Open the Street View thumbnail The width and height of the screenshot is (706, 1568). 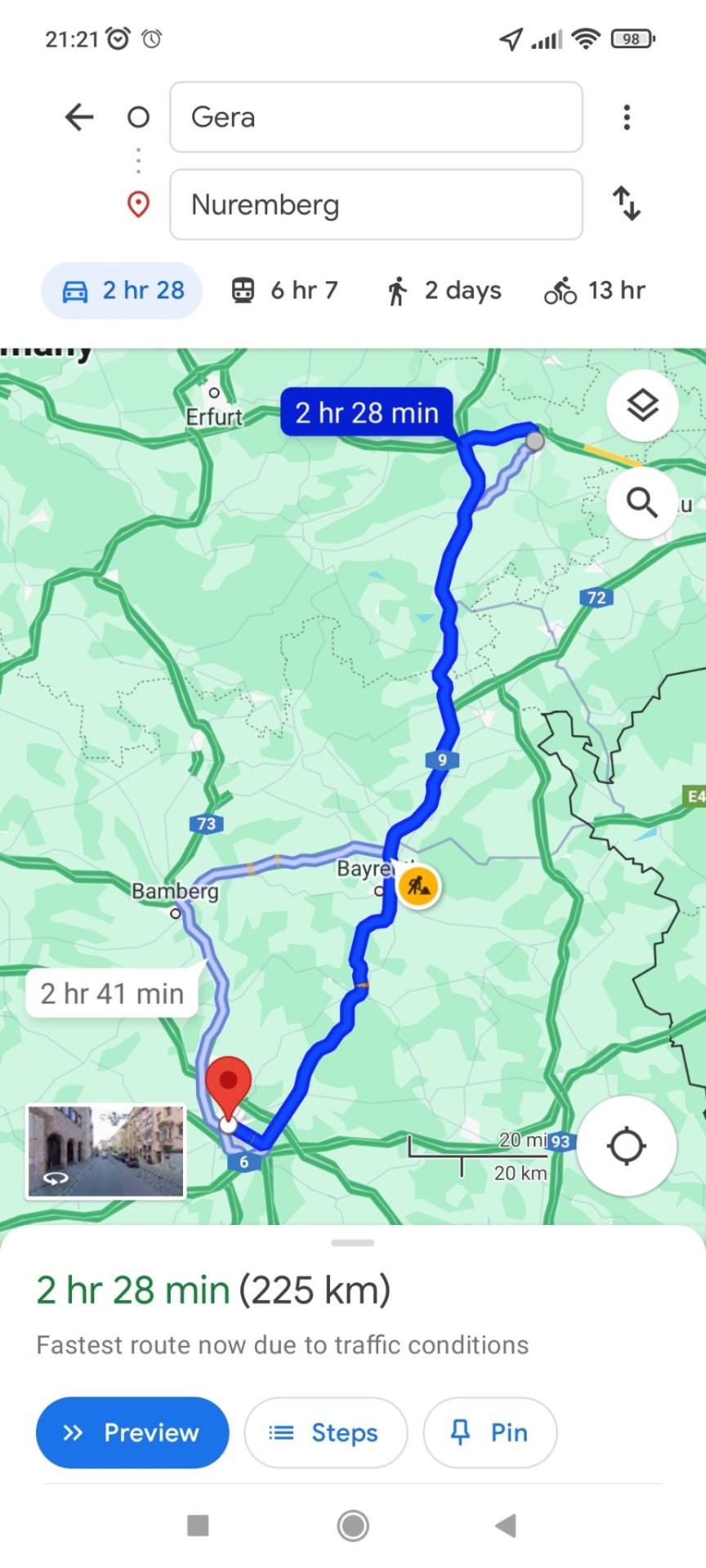click(x=106, y=1151)
